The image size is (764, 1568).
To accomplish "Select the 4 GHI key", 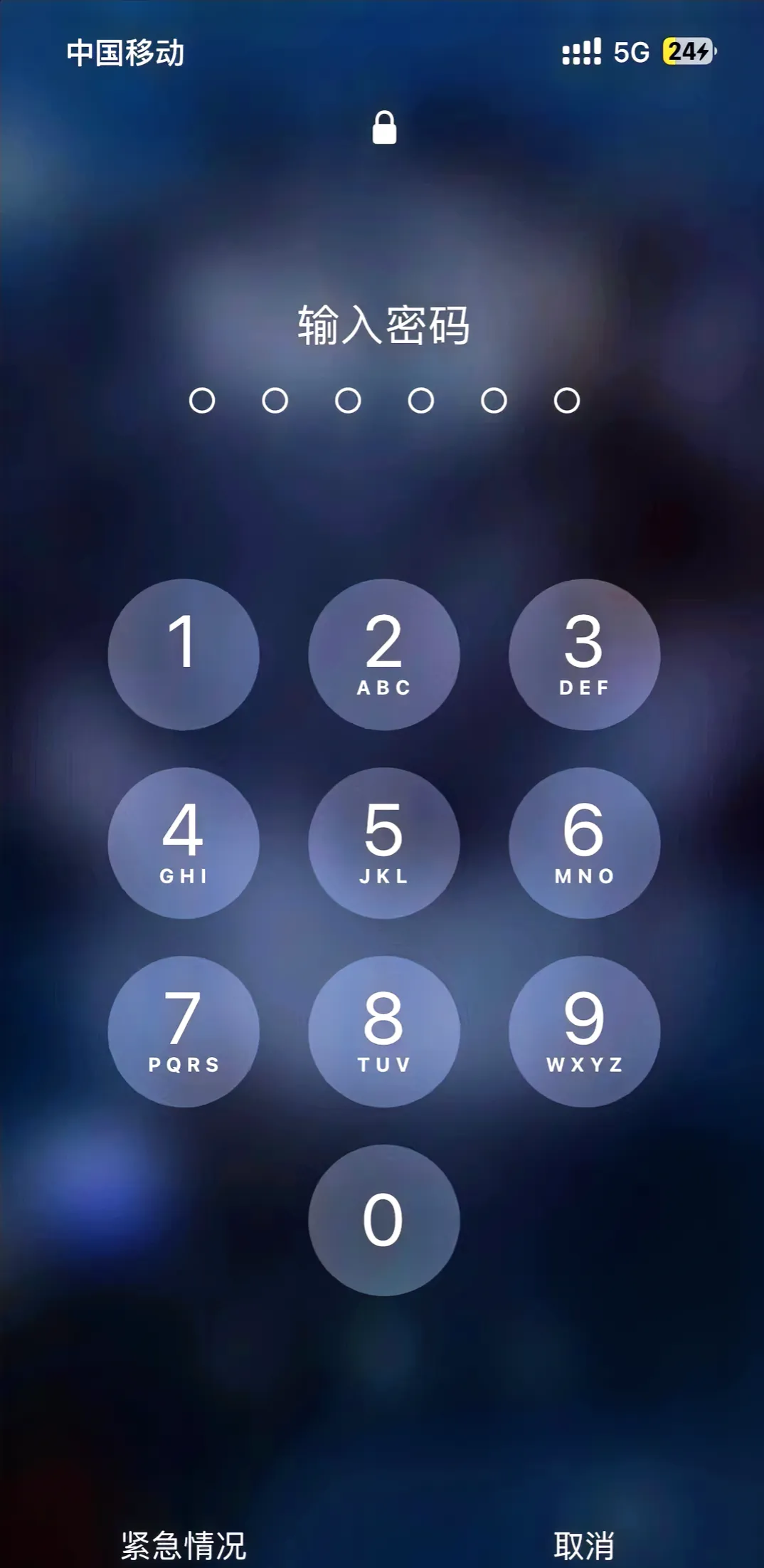I will tap(184, 843).
